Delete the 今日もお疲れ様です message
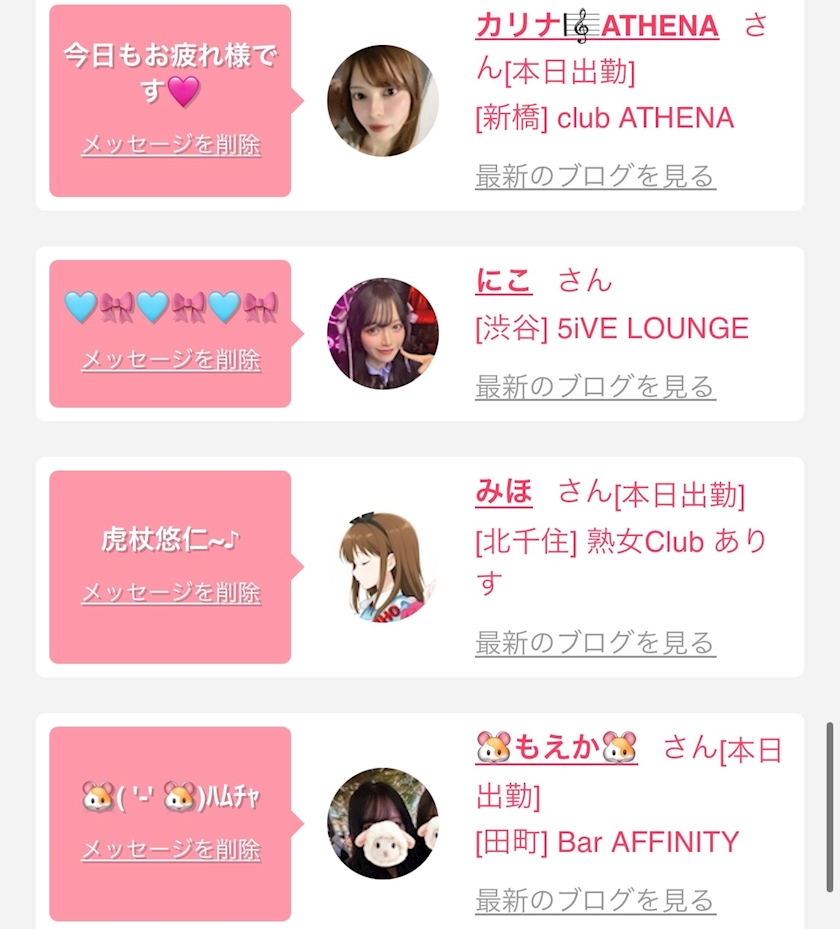This screenshot has width=840, height=929. tap(171, 145)
